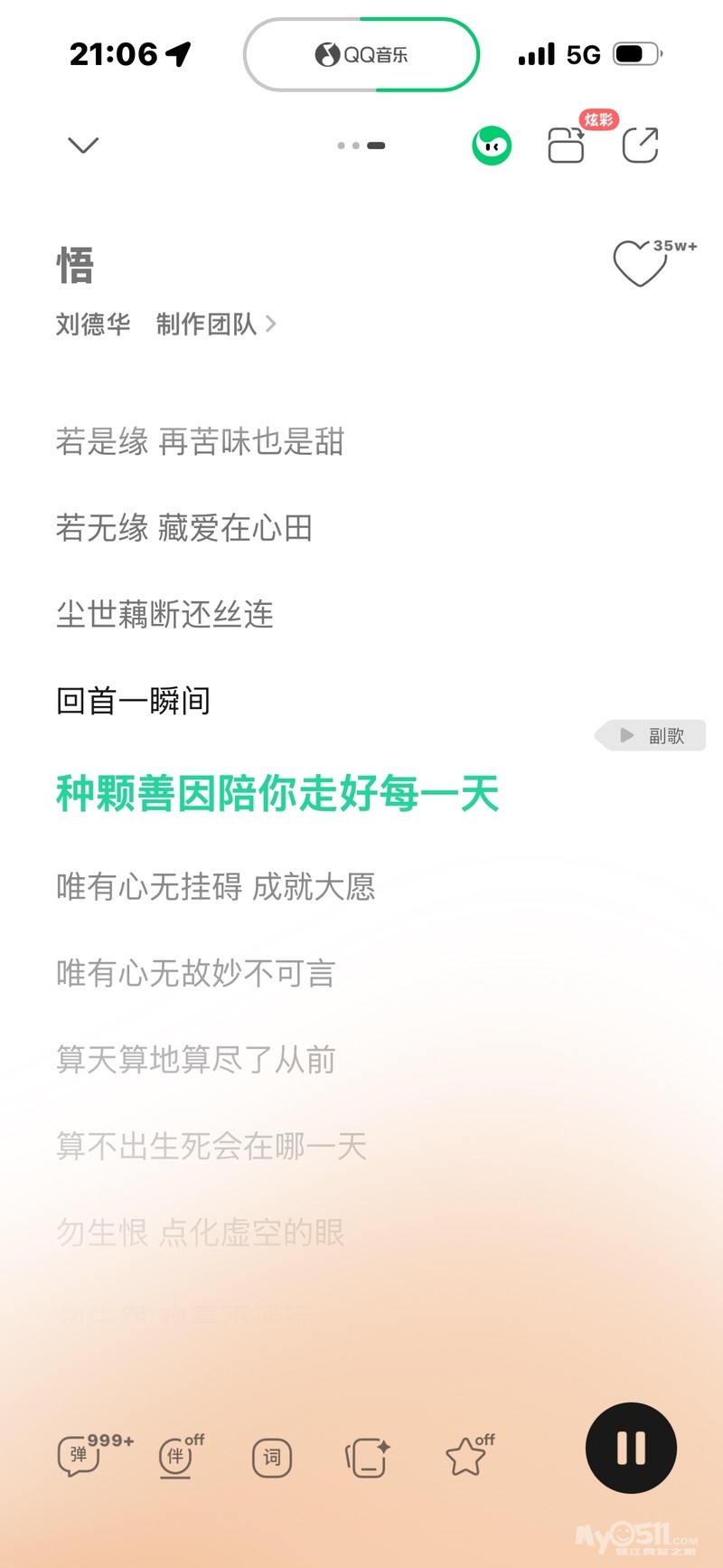Seek to lyric line 回首一瞬间
The width and height of the screenshot is (723, 1568).
(x=134, y=701)
